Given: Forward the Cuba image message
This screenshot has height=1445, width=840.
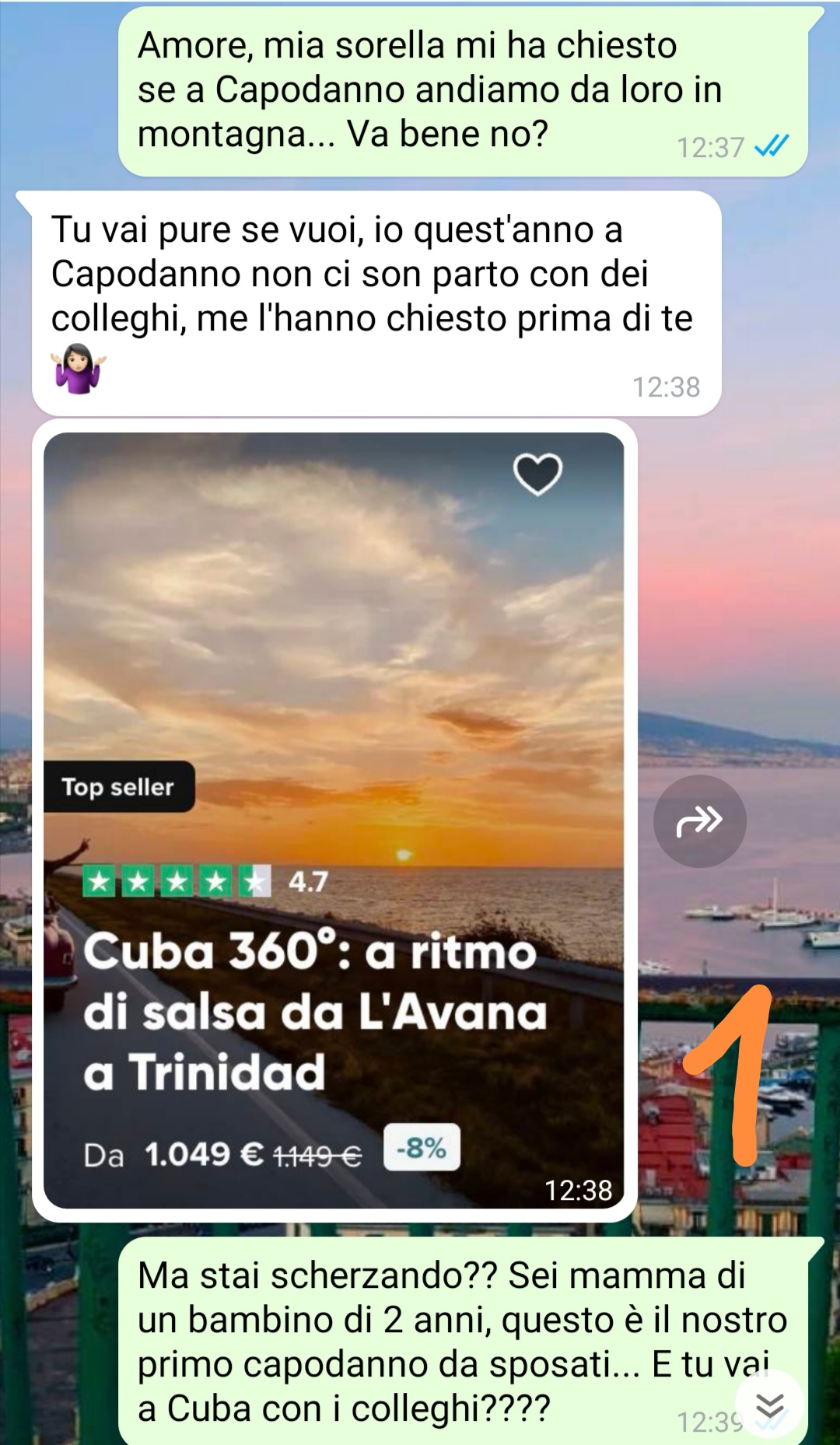Looking at the screenshot, I should click(699, 820).
